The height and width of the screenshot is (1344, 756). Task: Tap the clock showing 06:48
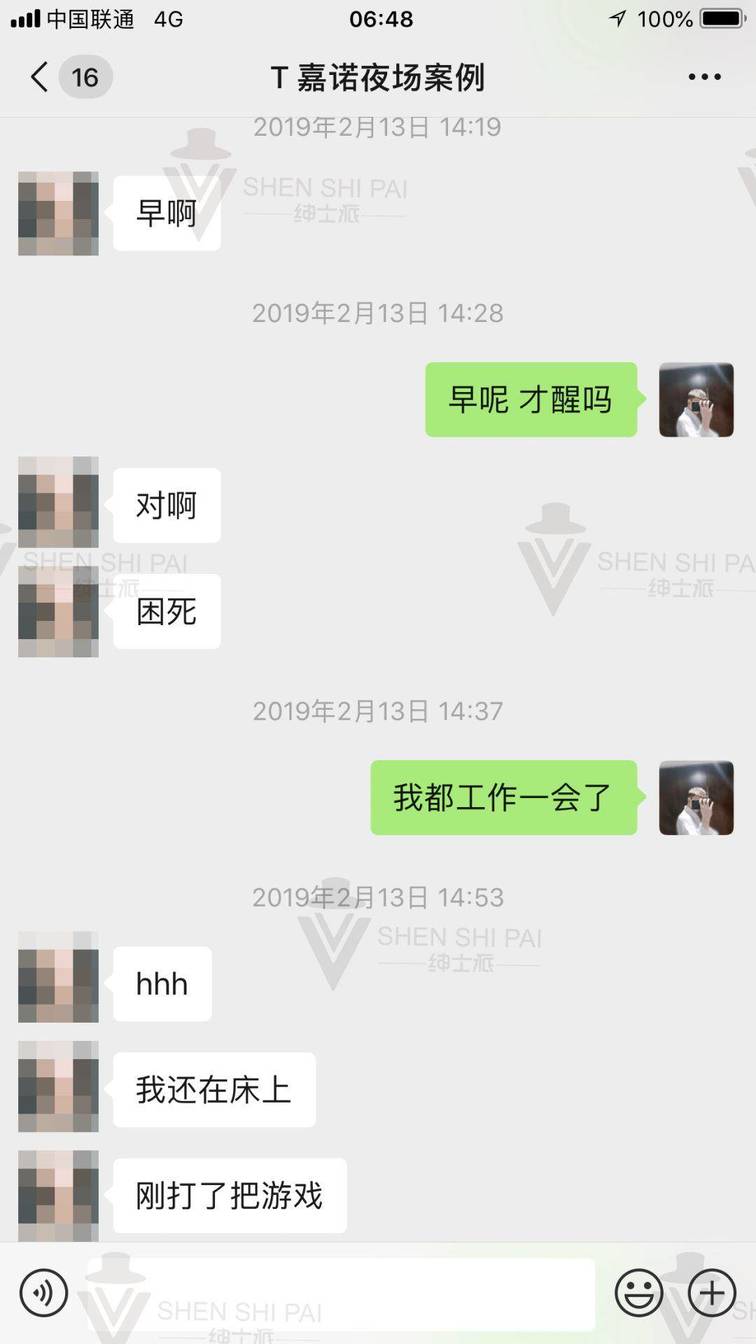(x=378, y=17)
